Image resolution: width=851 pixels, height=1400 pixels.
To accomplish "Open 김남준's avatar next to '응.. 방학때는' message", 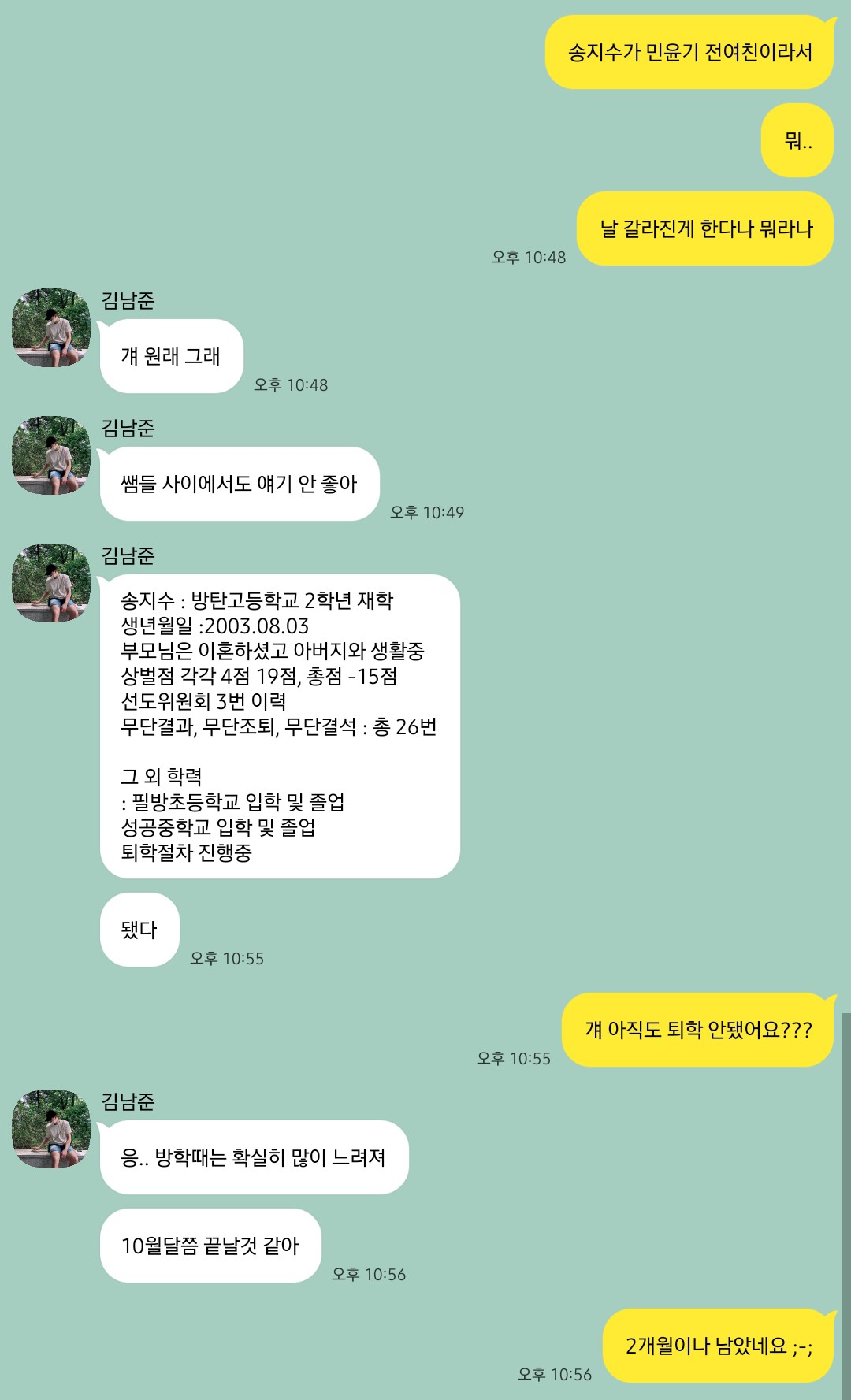I will [51, 1129].
